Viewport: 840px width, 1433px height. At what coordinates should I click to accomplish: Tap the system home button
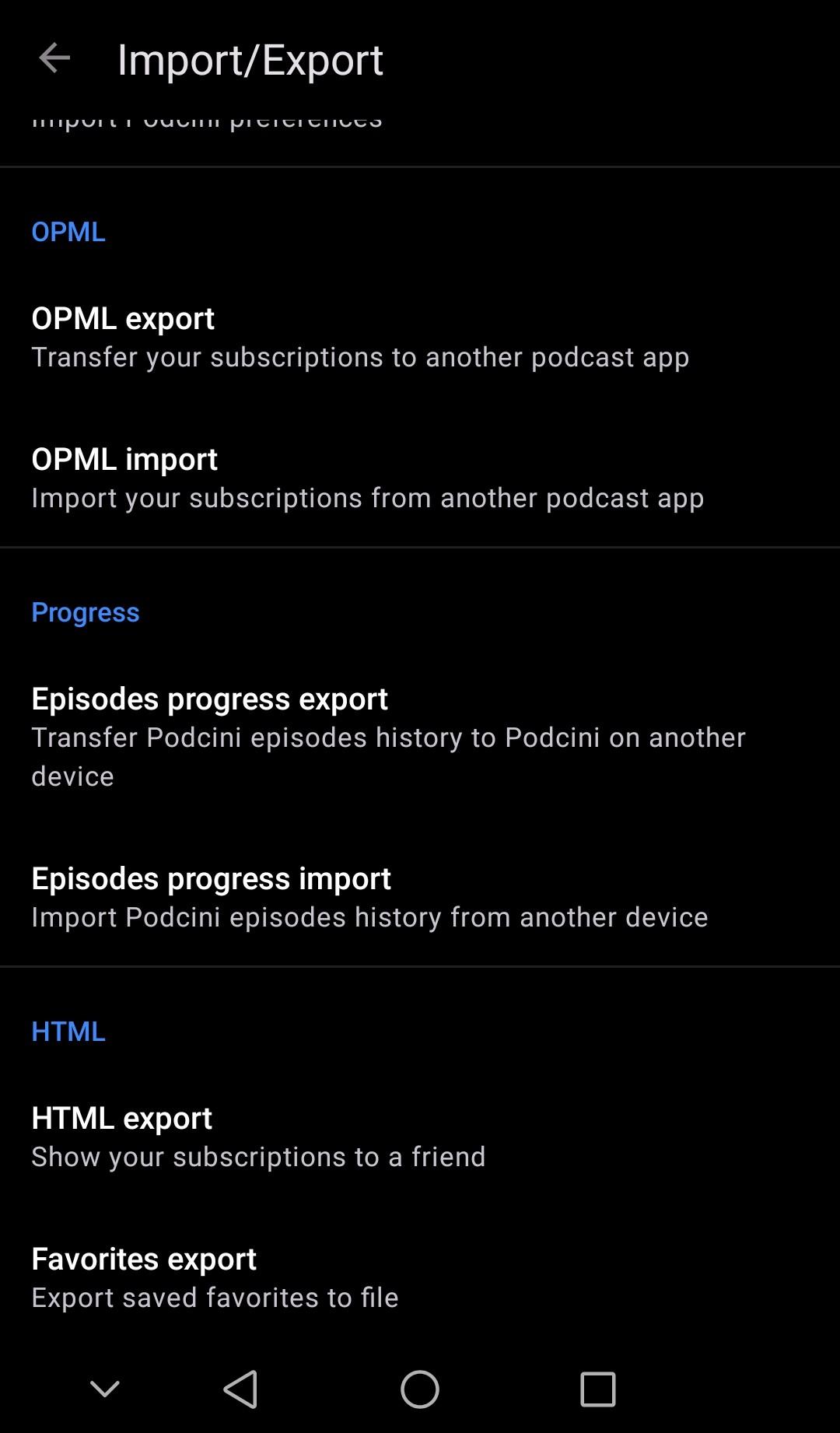[420, 1389]
